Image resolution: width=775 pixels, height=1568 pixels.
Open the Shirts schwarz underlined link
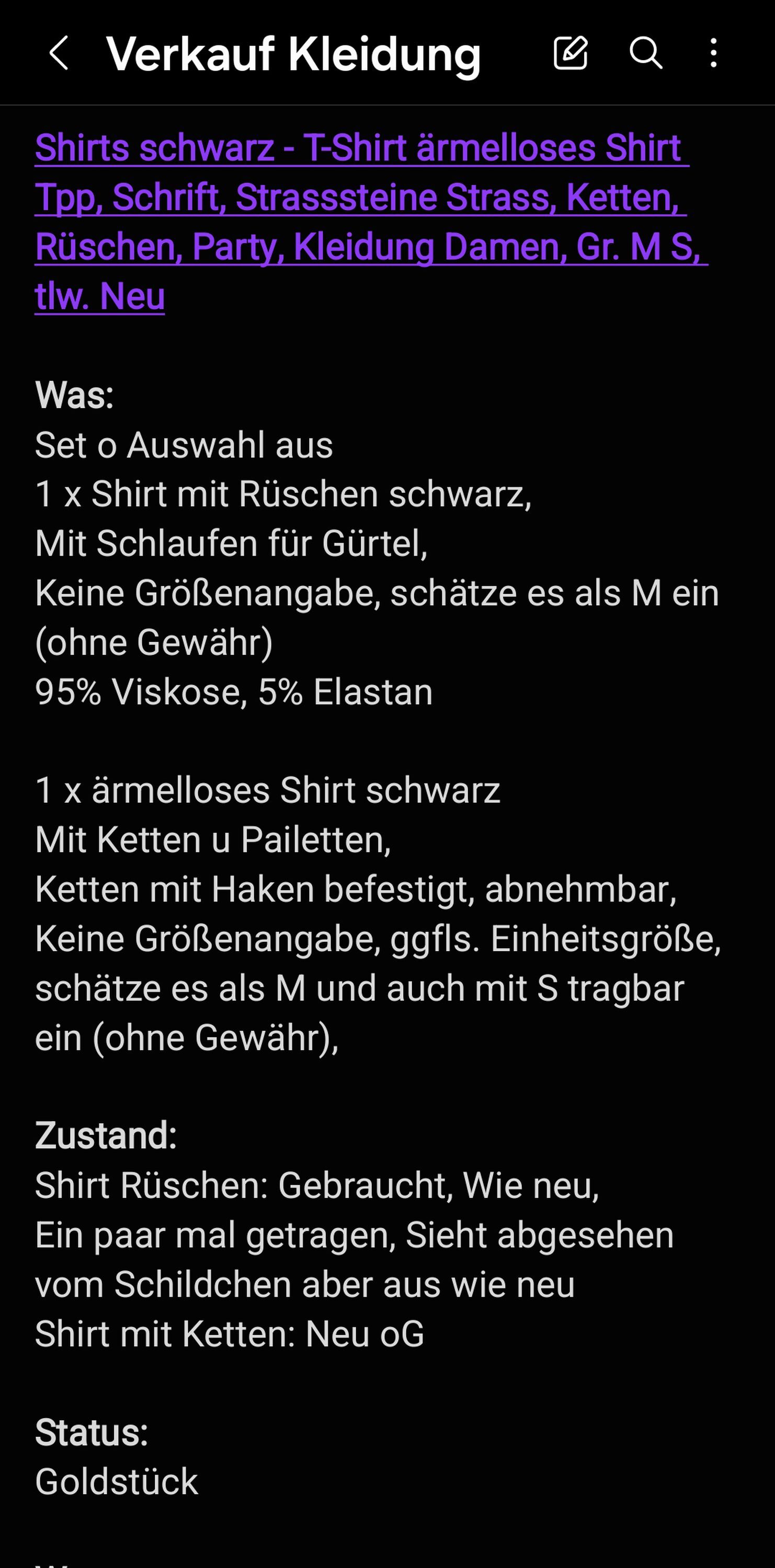tap(371, 222)
